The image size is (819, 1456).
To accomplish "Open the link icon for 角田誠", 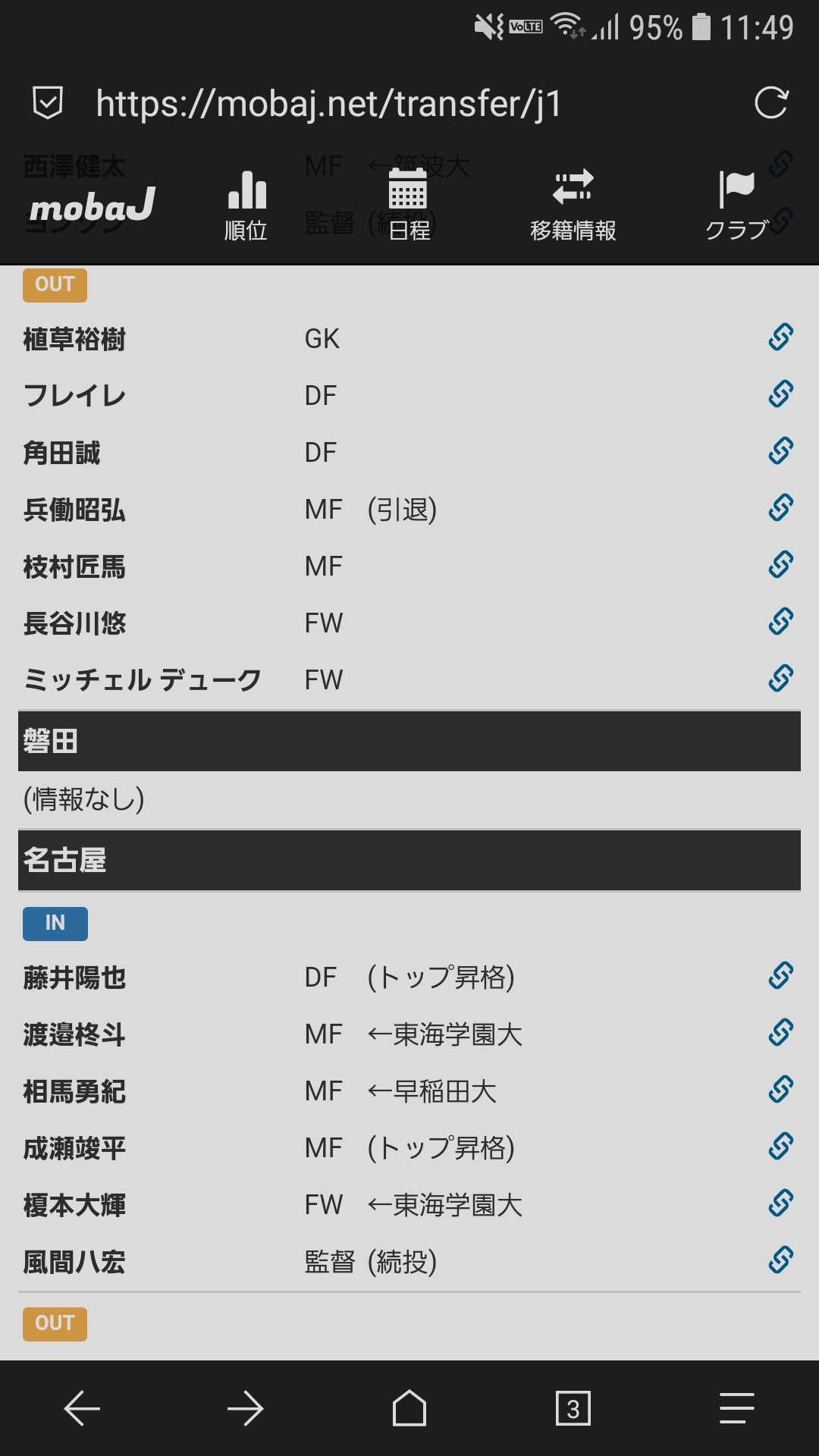I will 781,451.
